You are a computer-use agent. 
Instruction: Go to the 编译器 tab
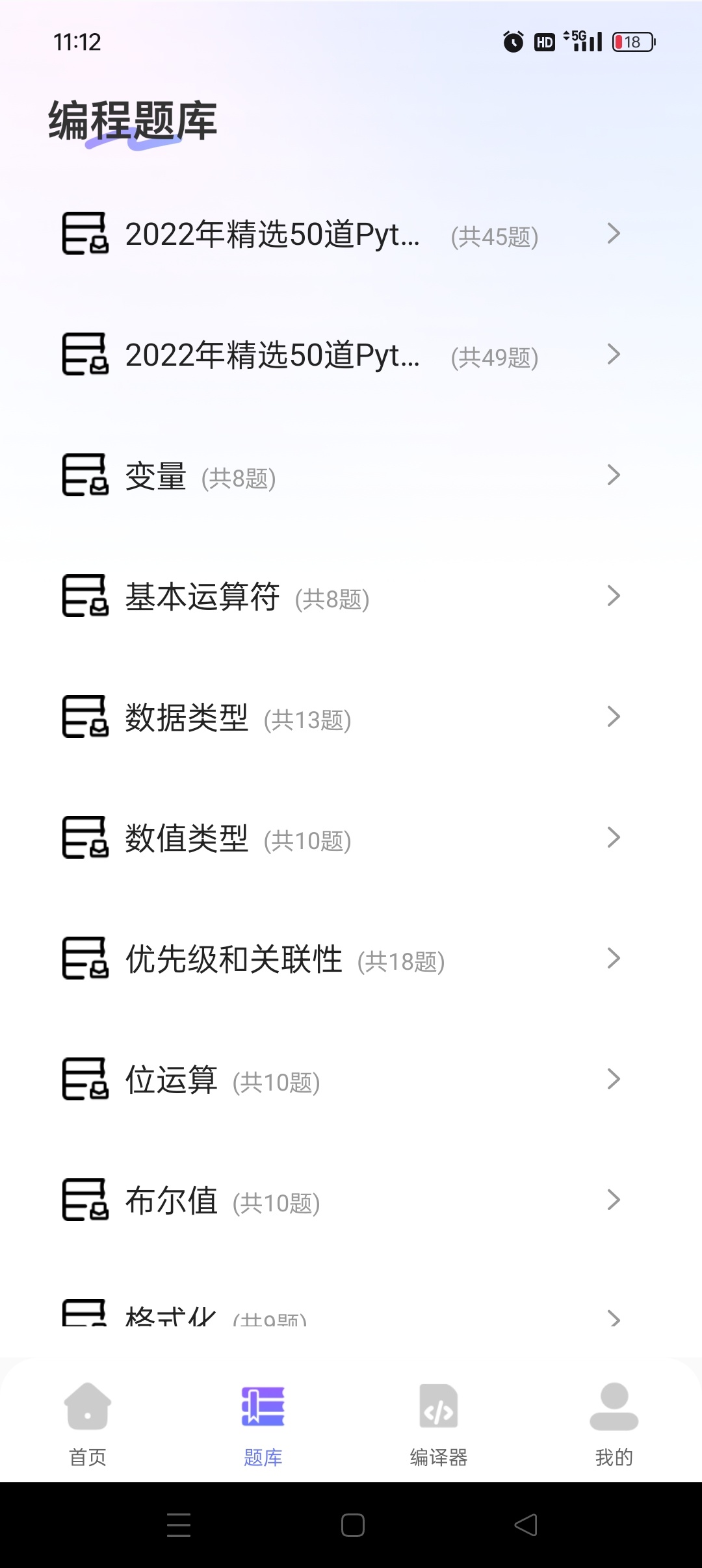coord(439,1424)
